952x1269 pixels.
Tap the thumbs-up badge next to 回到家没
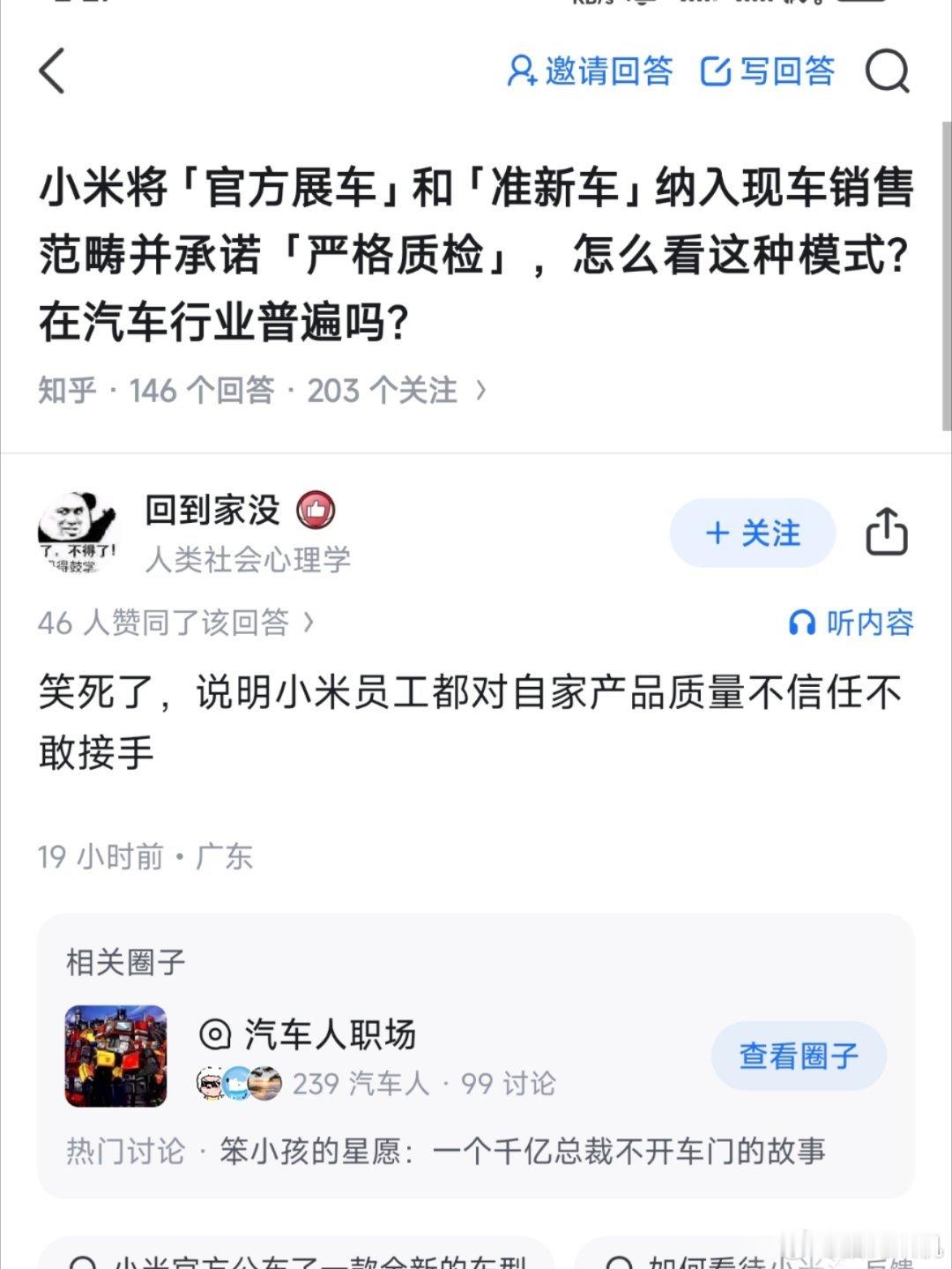(x=316, y=510)
